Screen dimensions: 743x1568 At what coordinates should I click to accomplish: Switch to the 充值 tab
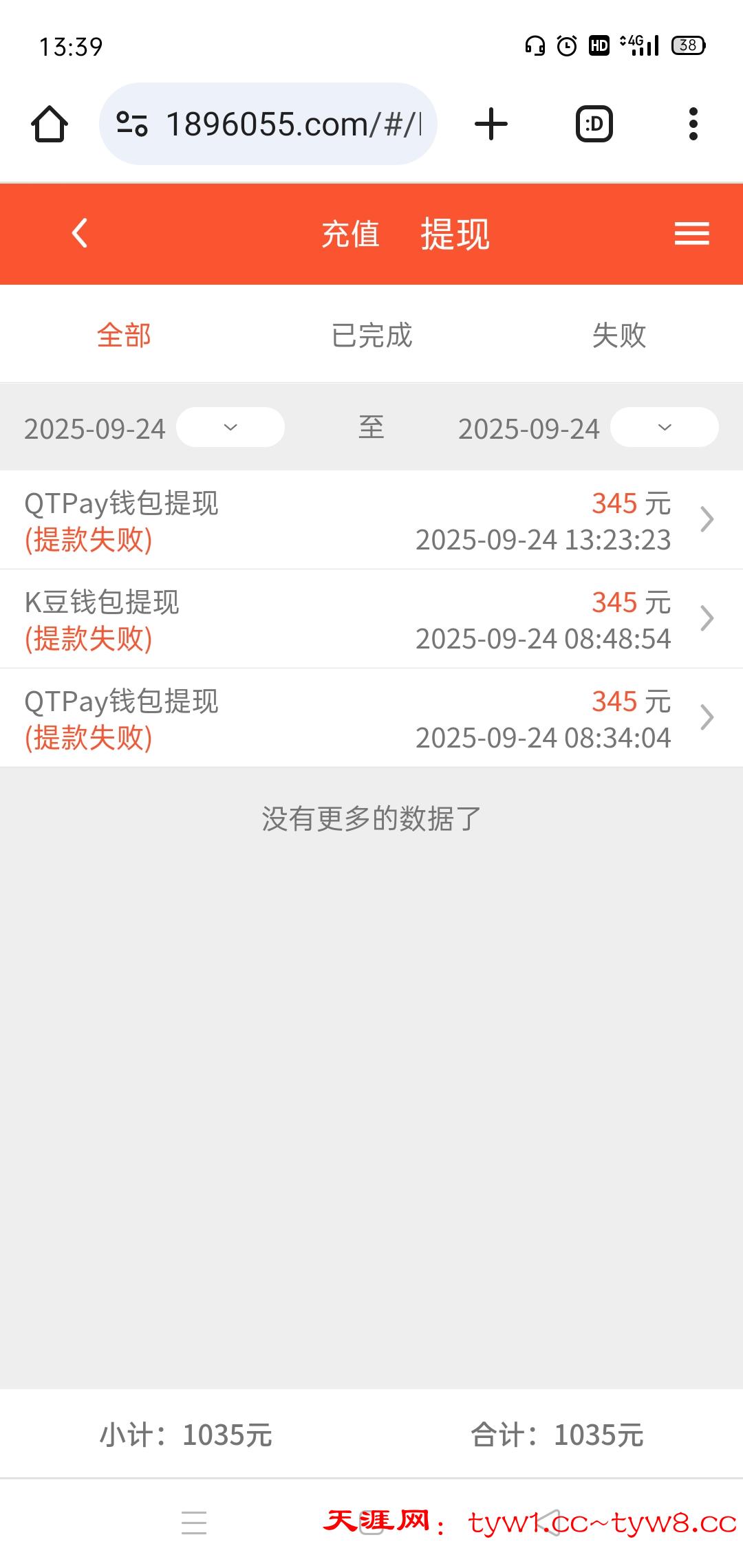350,234
